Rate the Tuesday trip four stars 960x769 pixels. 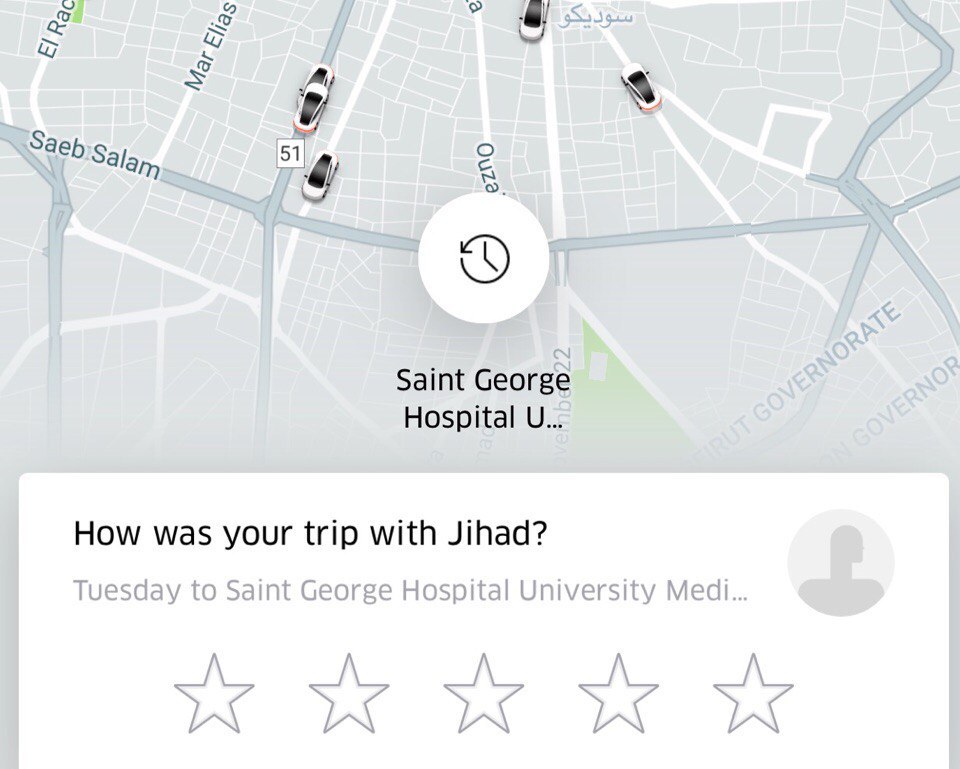[x=618, y=694]
